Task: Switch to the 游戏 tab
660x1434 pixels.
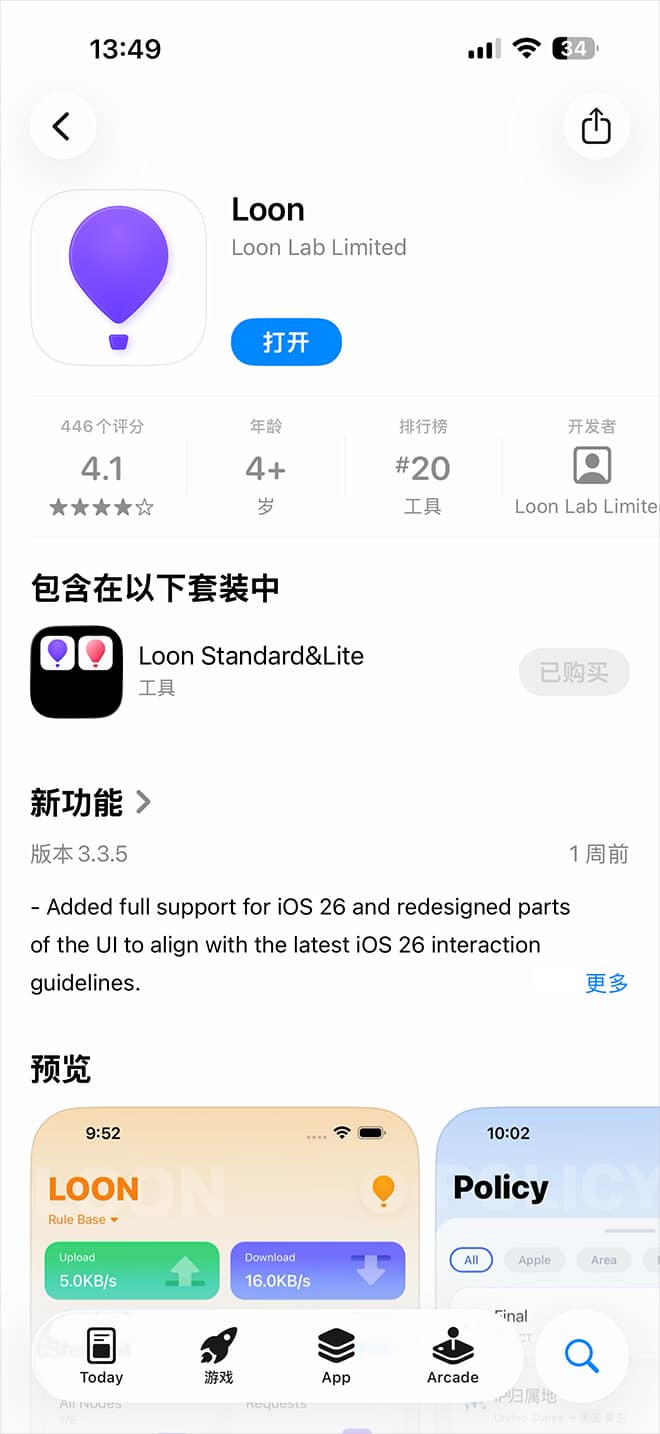Action: 218,1356
